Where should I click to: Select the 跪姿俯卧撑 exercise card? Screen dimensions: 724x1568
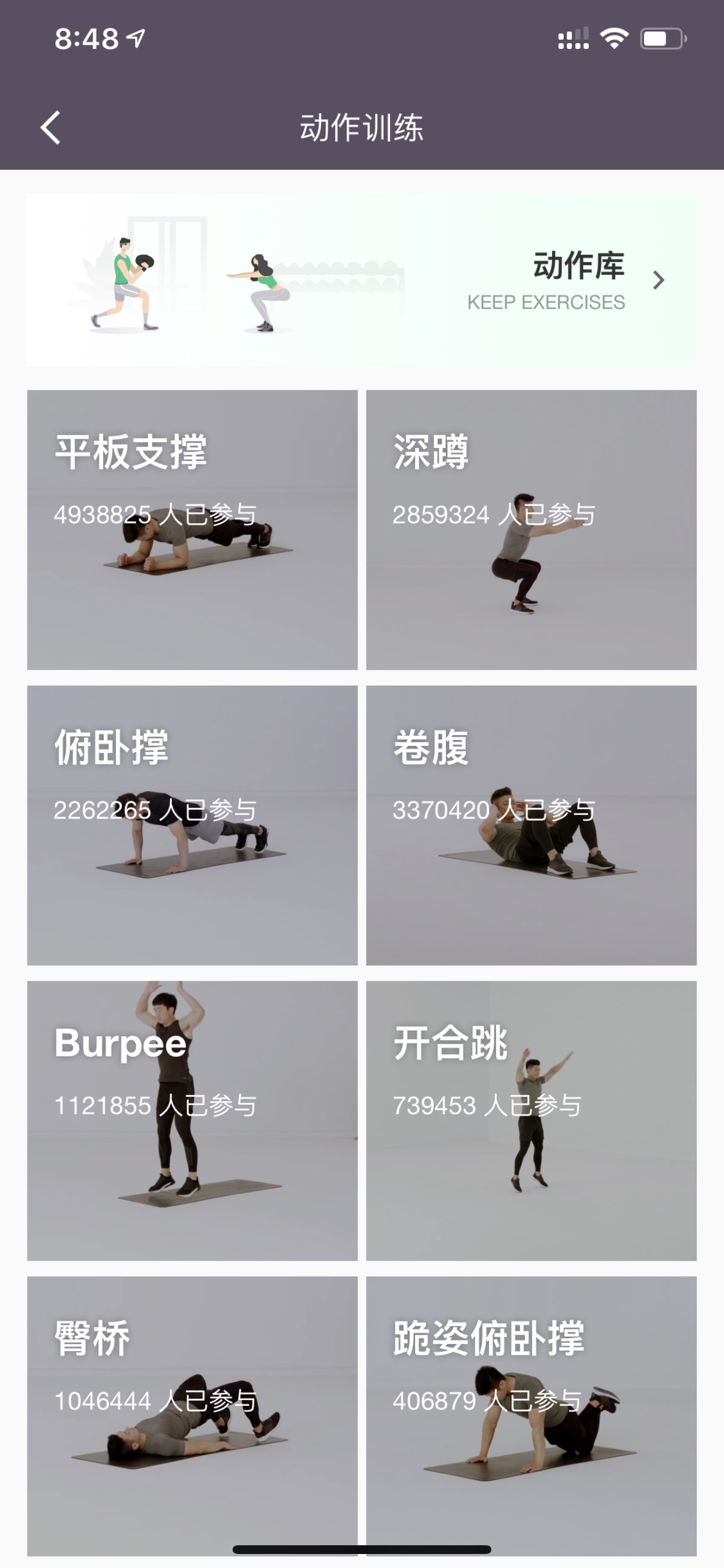(531, 1416)
